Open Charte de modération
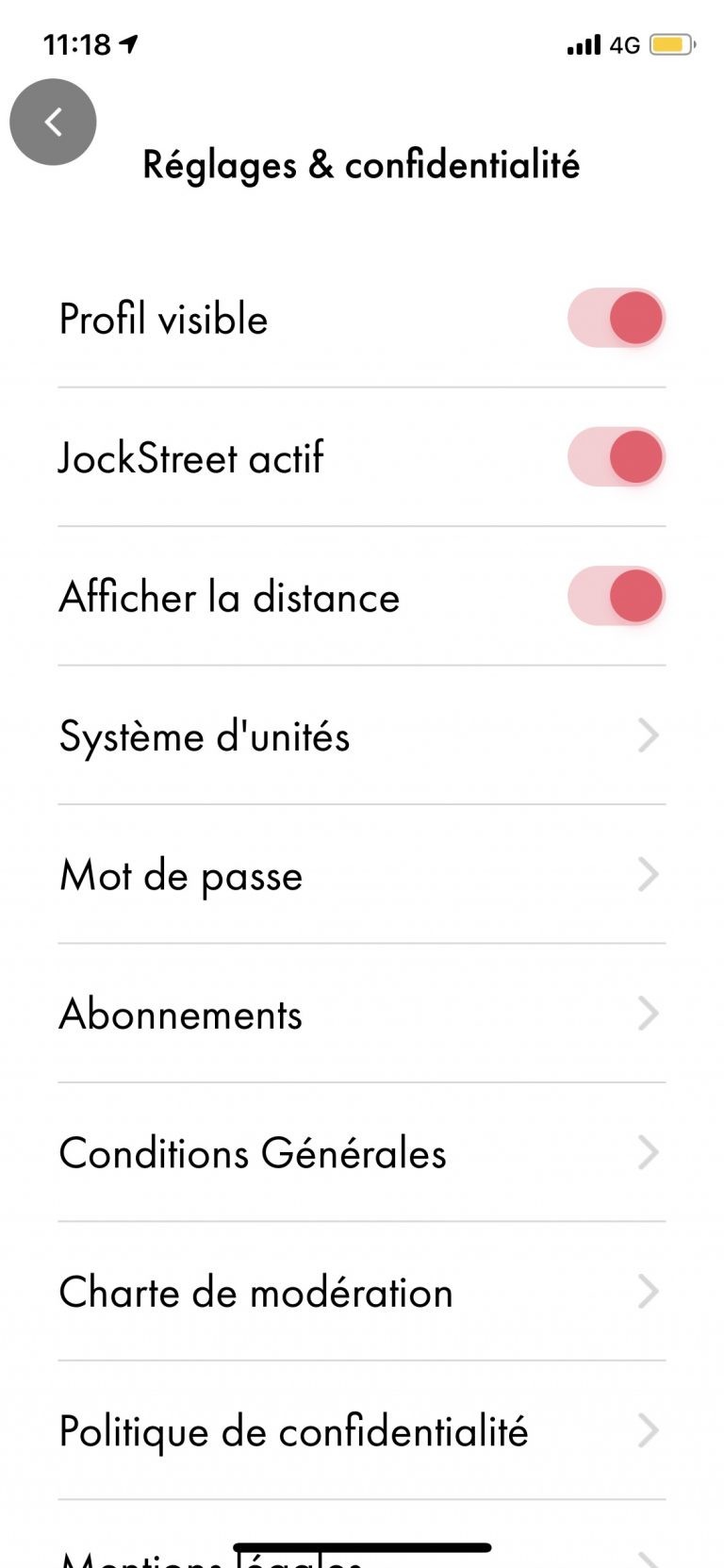The width and height of the screenshot is (724, 1568). [x=362, y=1292]
